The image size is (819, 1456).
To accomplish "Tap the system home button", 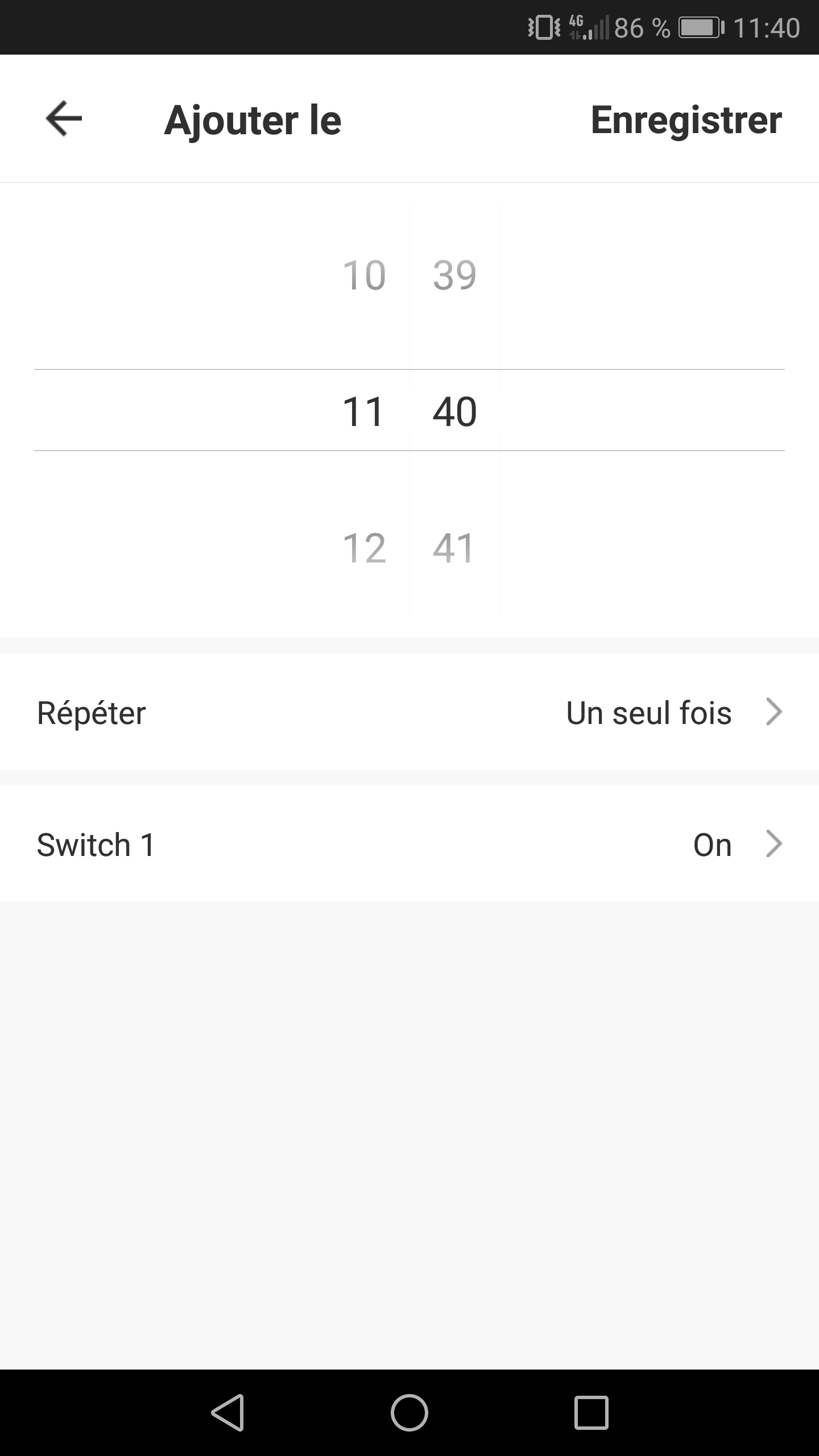I will click(409, 1412).
